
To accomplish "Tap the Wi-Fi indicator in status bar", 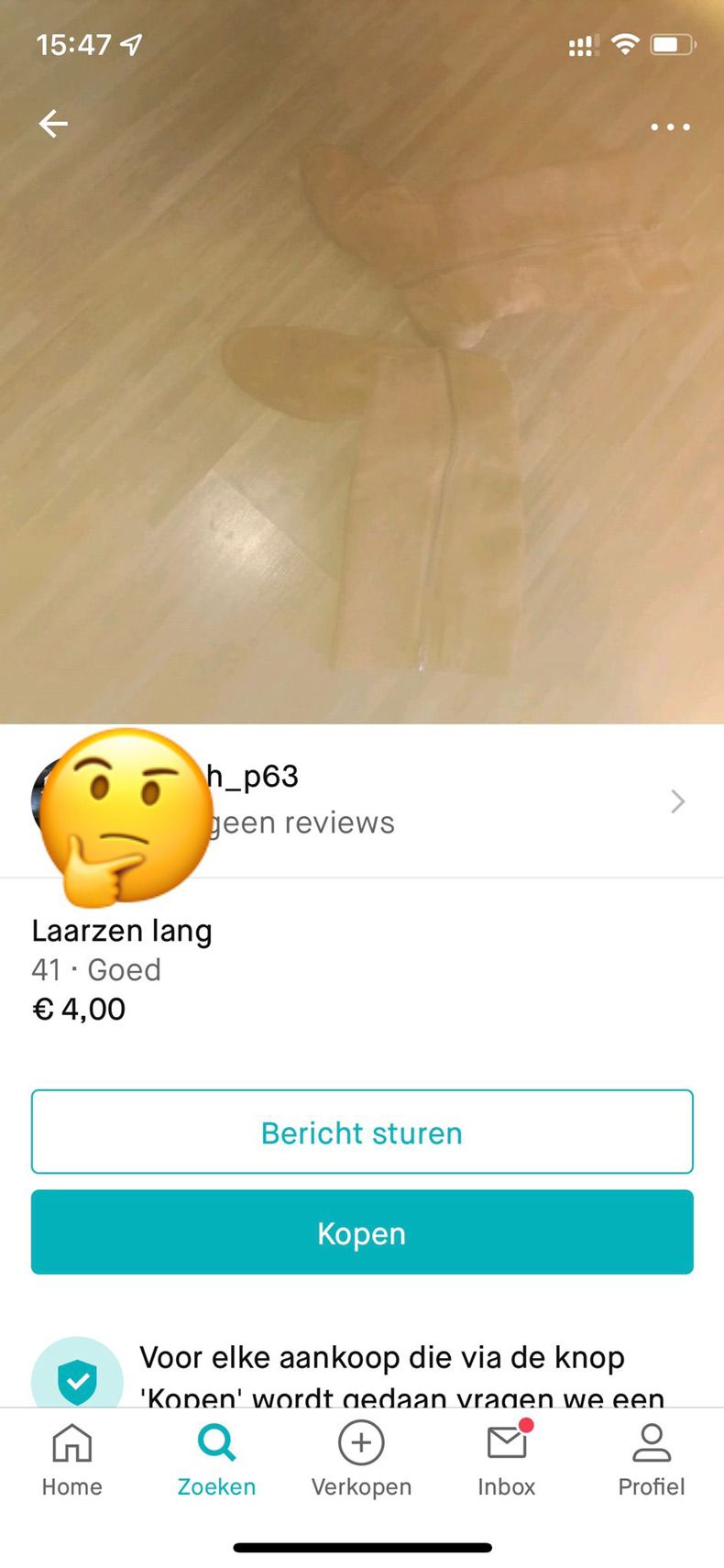I will [x=624, y=44].
